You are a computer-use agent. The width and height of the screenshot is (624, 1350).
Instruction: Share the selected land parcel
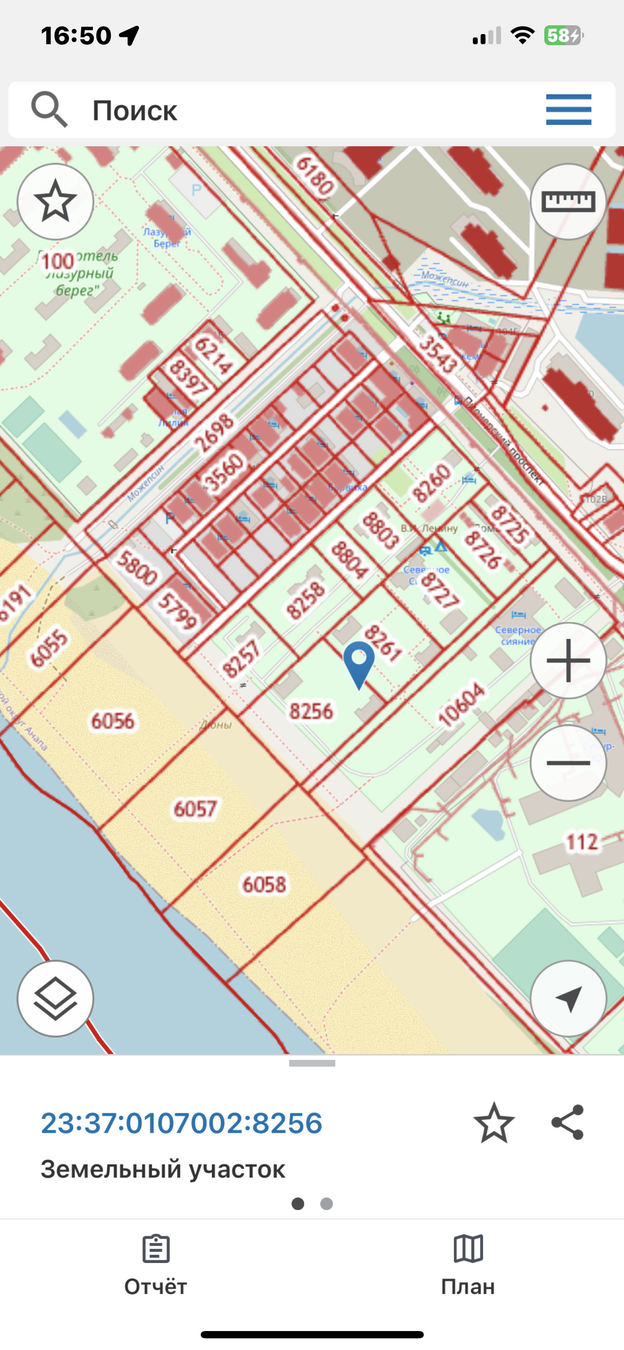tap(568, 1123)
